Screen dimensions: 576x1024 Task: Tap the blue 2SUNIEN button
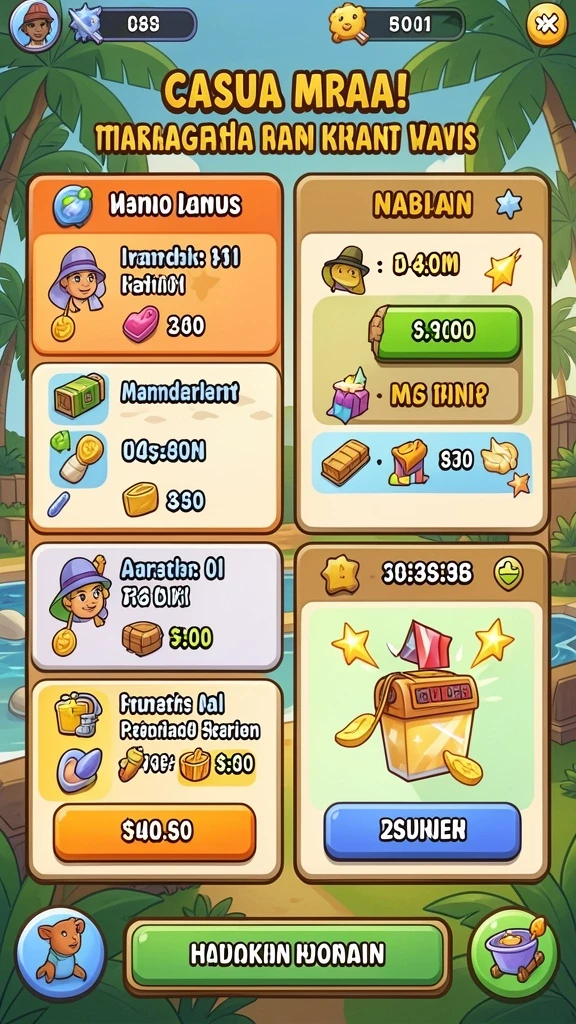pyautogui.click(x=423, y=831)
